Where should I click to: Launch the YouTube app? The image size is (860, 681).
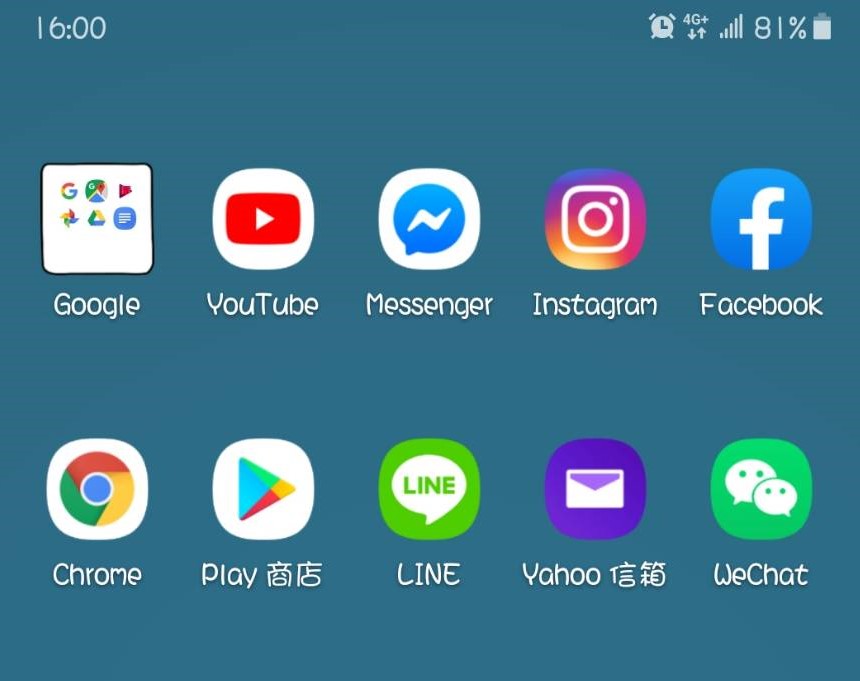(263, 219)
